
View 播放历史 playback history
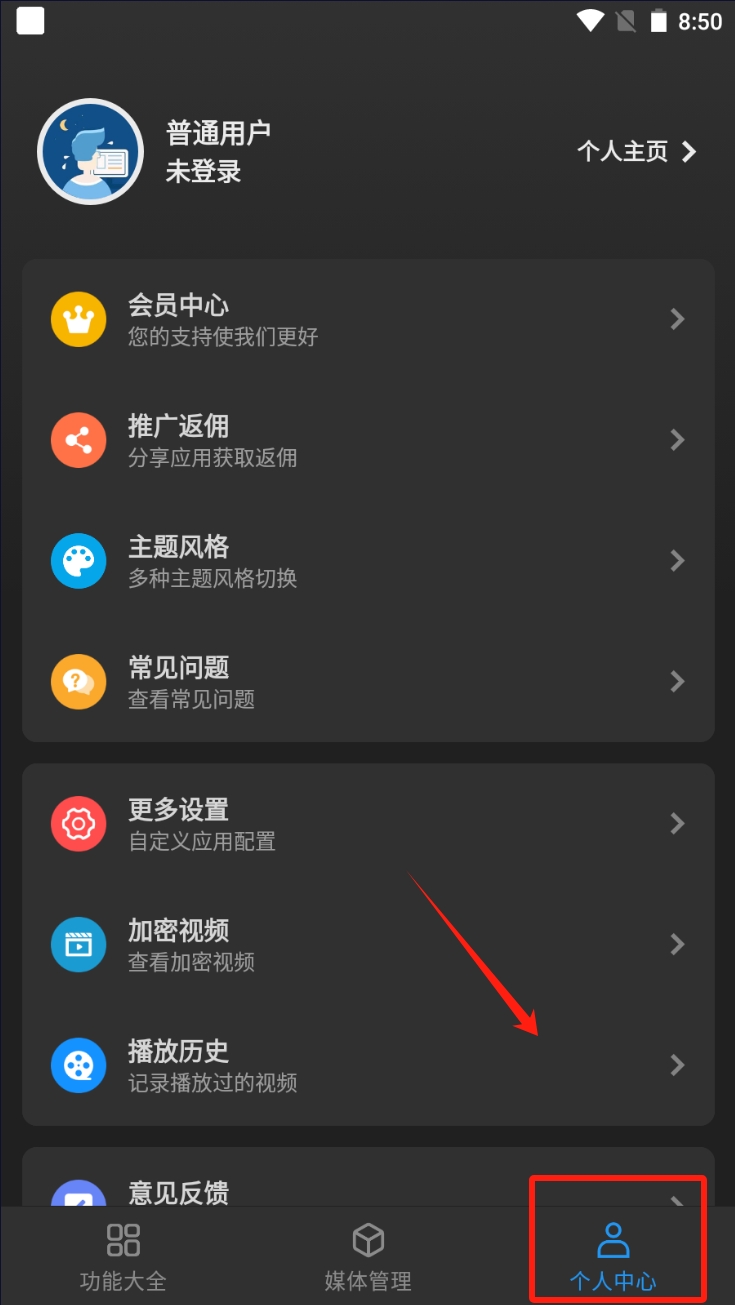click(368, 1065)
